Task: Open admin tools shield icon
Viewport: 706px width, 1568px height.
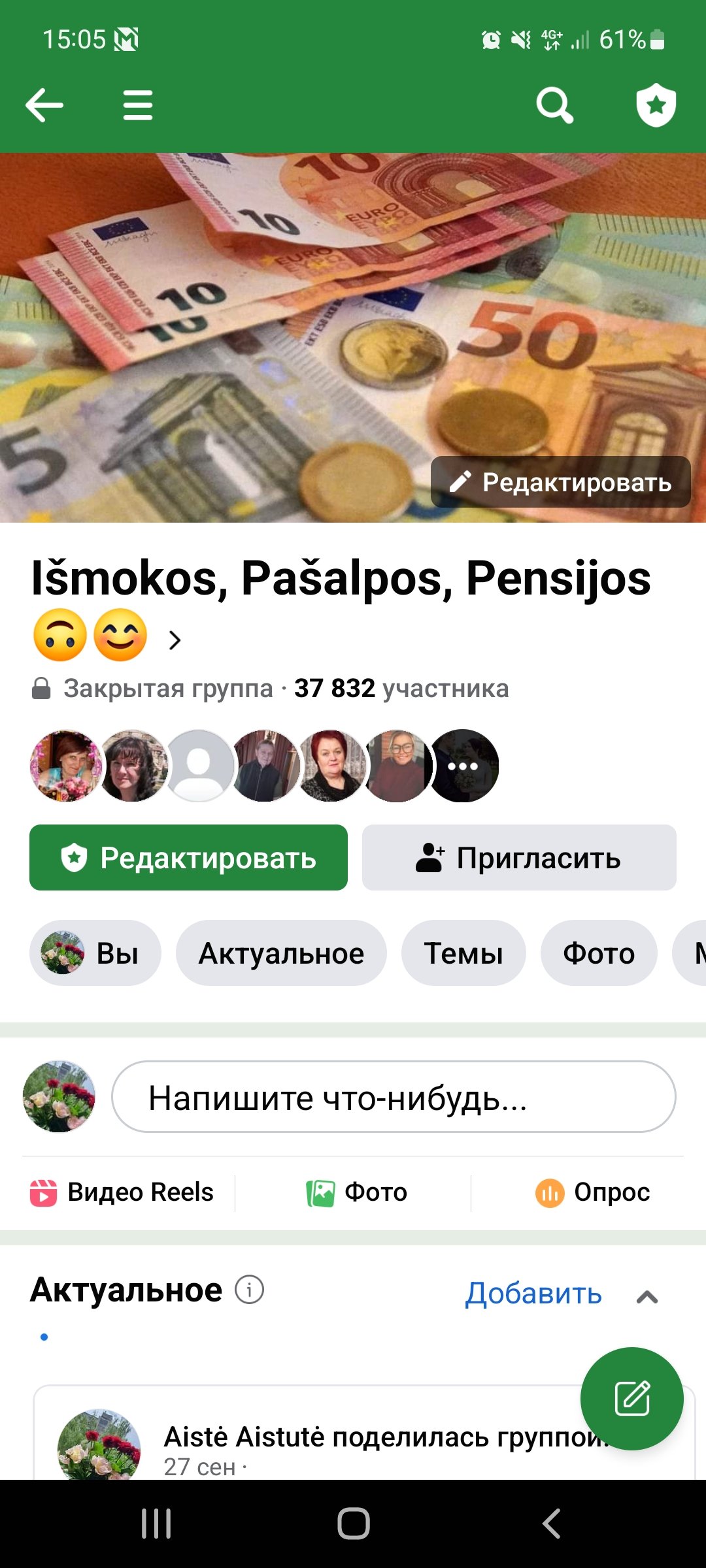Action: pyautogui.click(x=656, y=105)
